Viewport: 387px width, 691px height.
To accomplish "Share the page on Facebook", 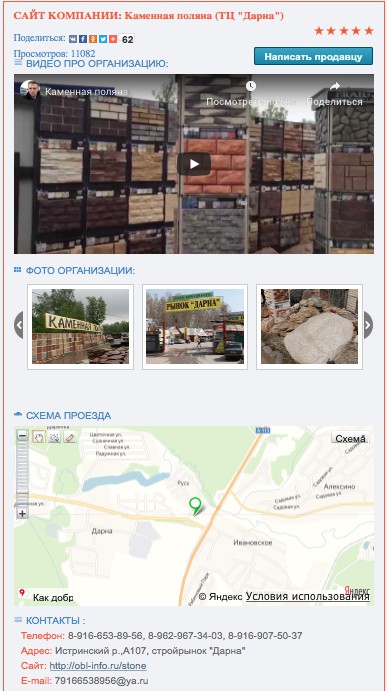I will click(83, 39).
